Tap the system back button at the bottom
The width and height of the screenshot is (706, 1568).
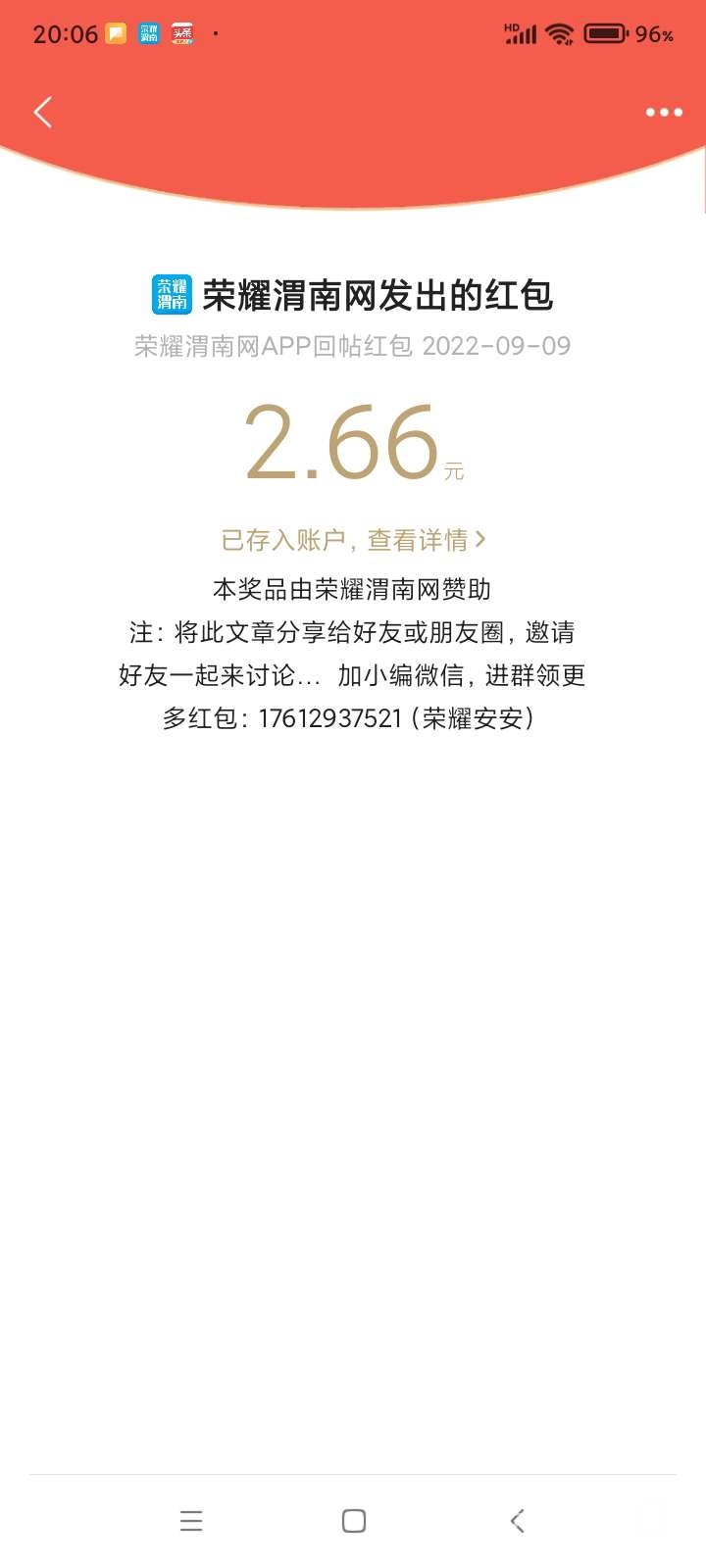pyautogui.click(x=518, y=1520)
